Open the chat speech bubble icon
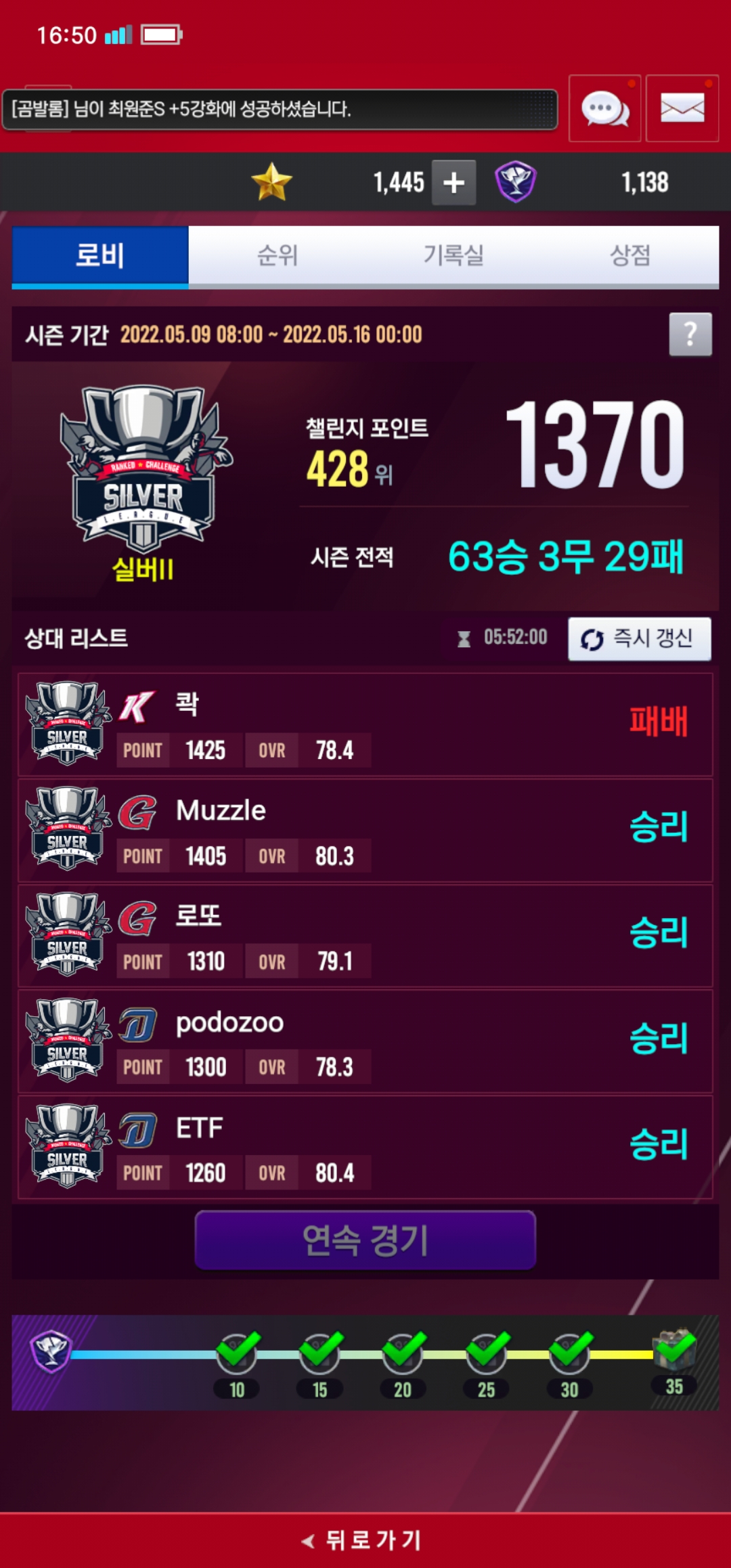 [604, 108]
